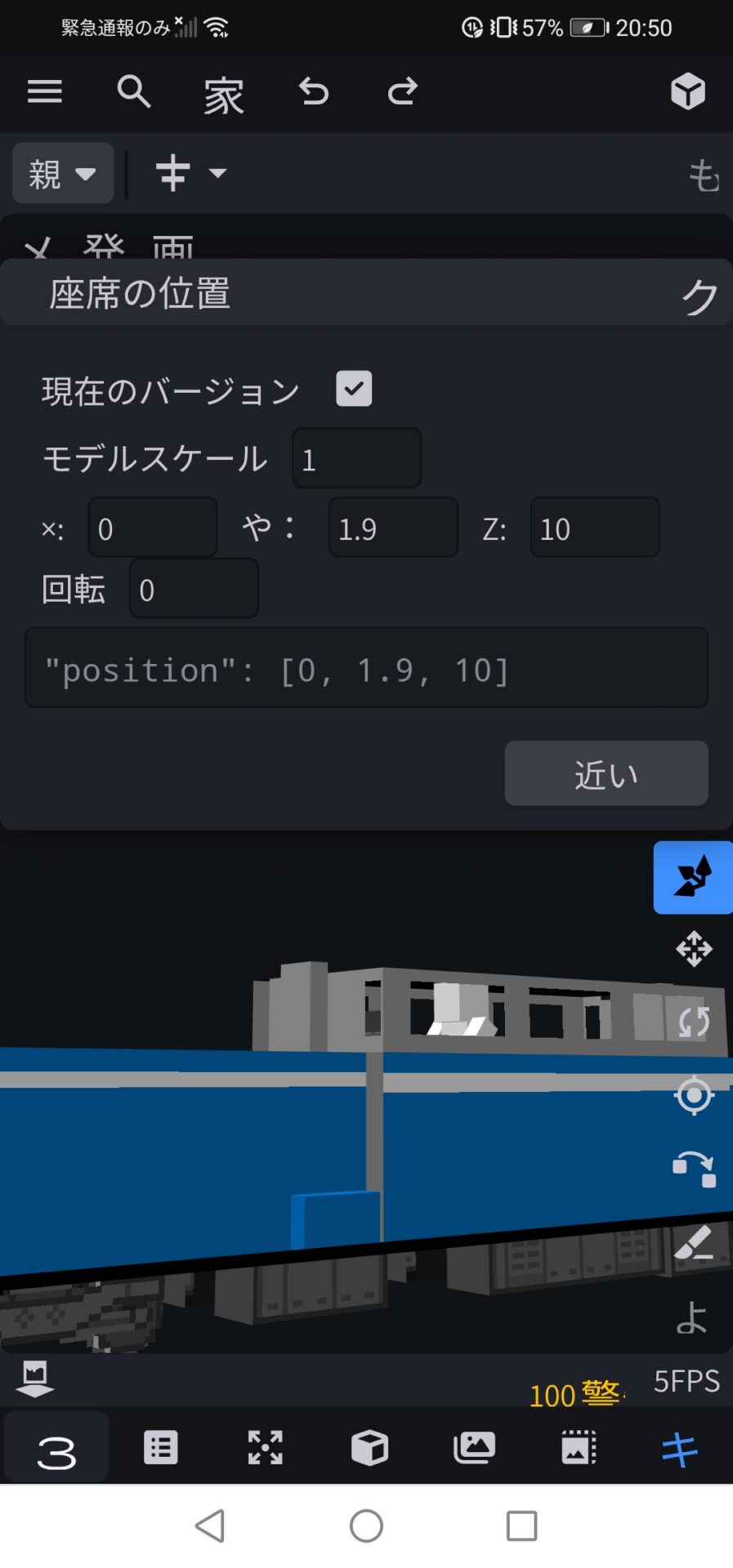Click the camera focus target icon
The width and height of the screenshot is (733, 1568).
[x=693, y=1095]
